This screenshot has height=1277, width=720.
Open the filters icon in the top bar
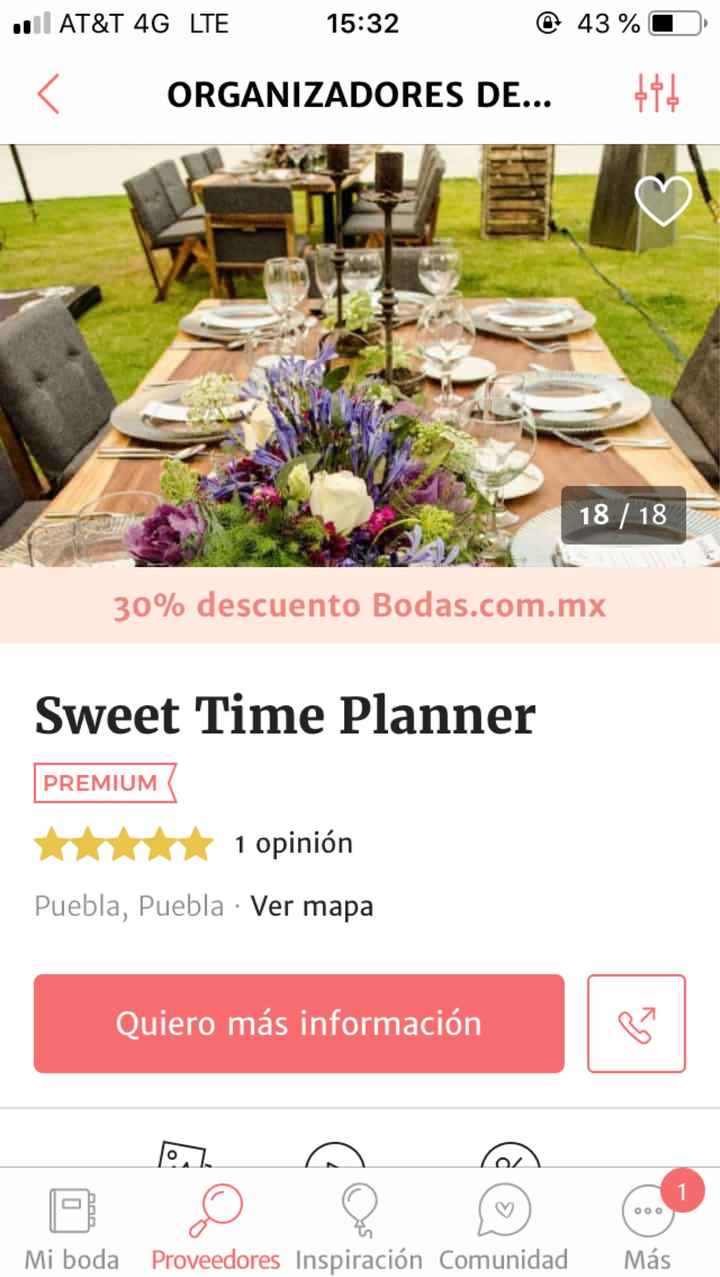tap(657, 93)
